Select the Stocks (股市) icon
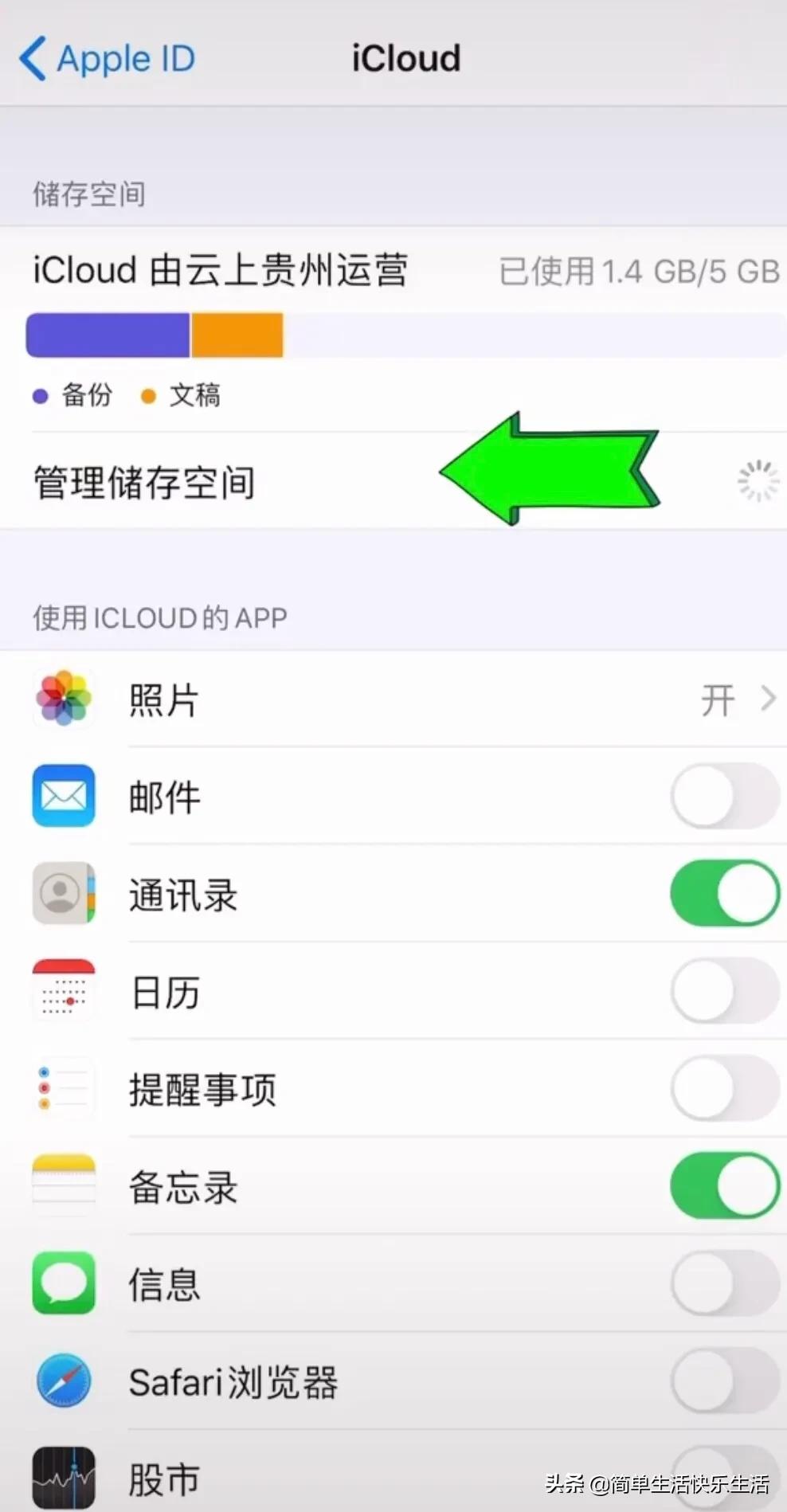787x1512 pixels. click(x=63, y=1478)
